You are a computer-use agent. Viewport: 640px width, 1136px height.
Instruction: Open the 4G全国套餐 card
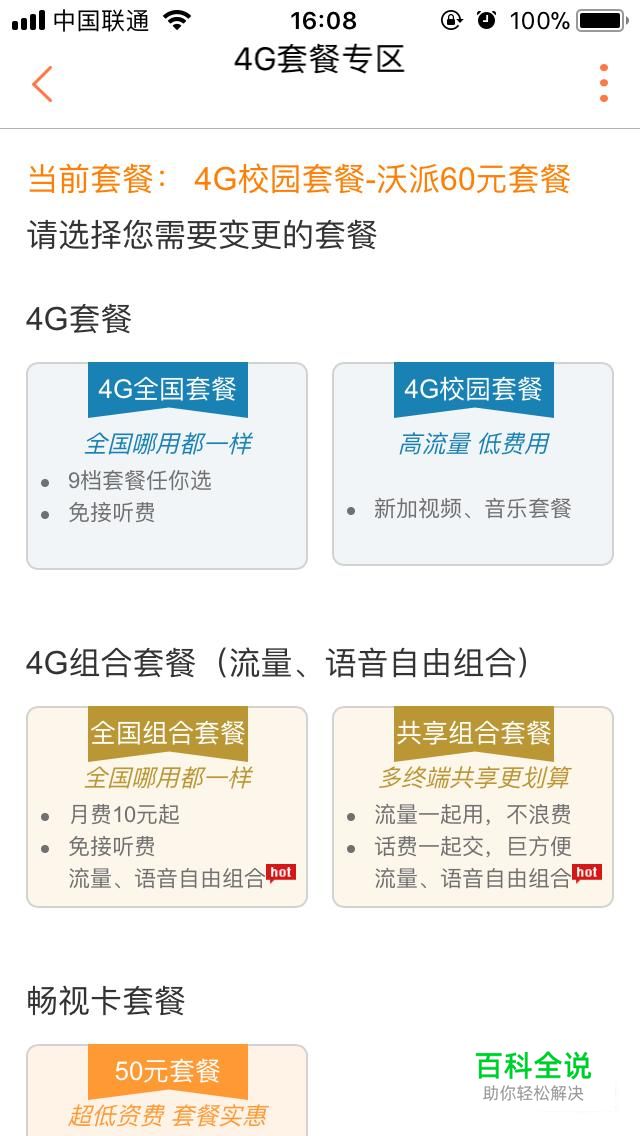167,465
